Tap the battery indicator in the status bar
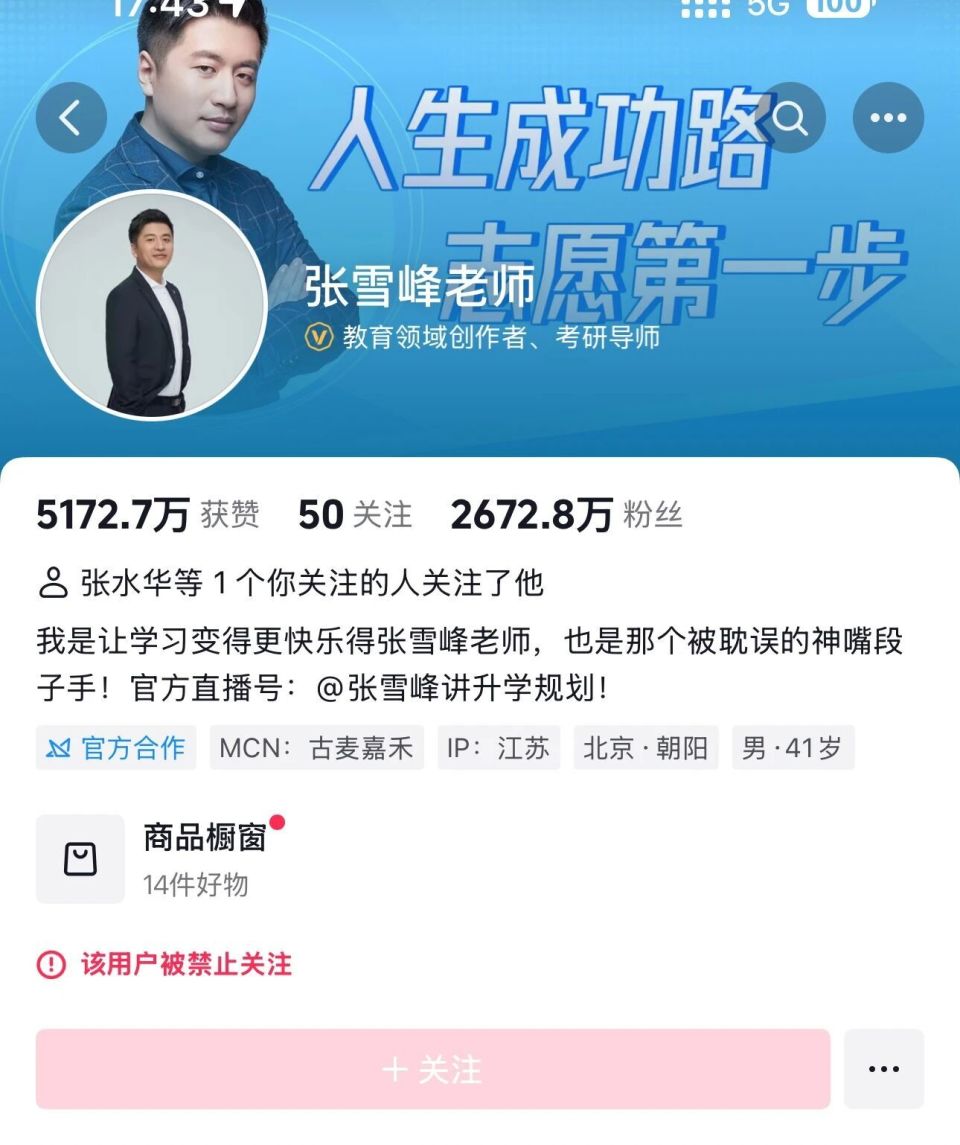Image resolution: width=960 pixels, height=1145 pixels. [842, 8]
